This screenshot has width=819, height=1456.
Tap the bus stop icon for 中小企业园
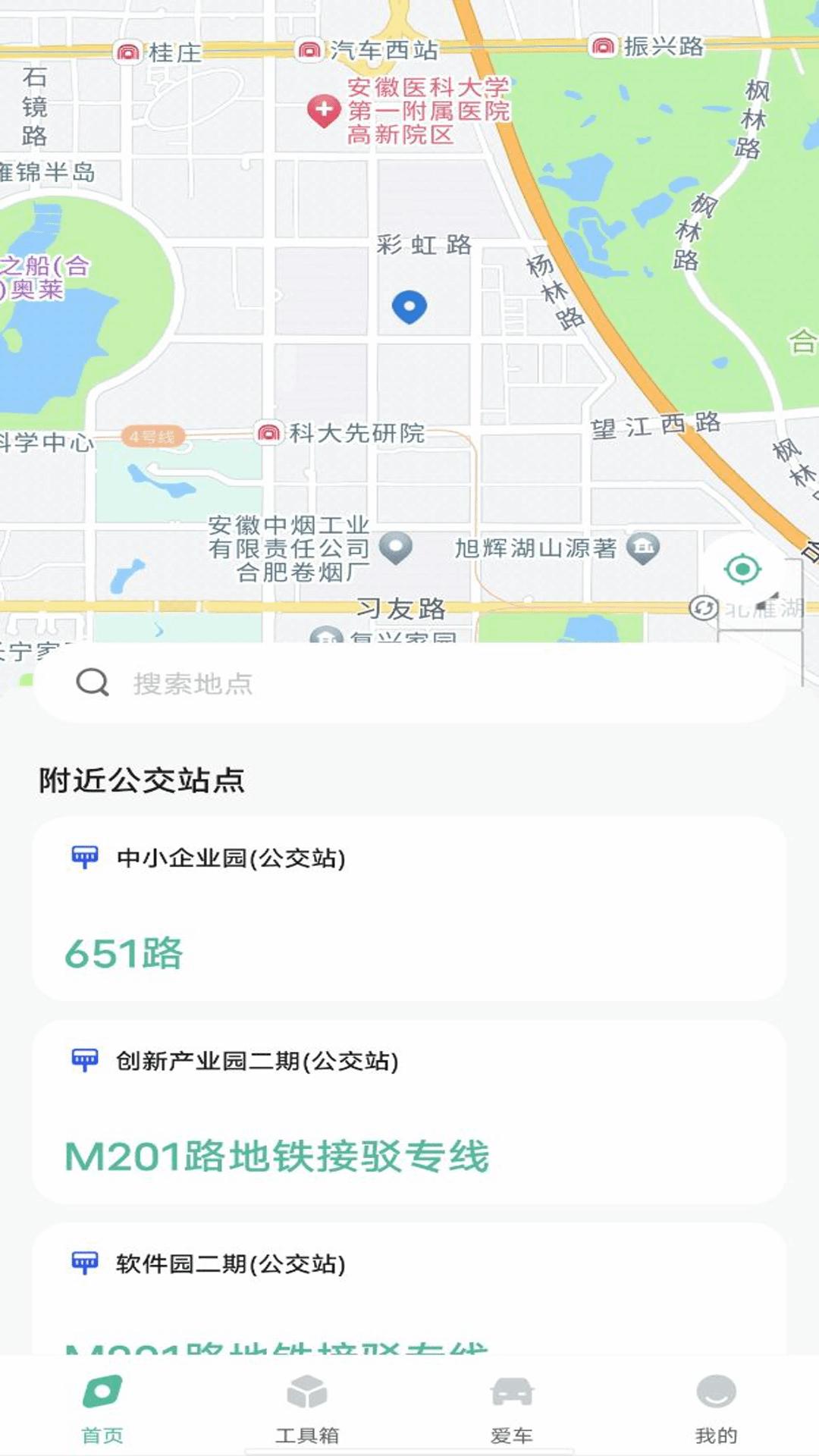[86, 855]
